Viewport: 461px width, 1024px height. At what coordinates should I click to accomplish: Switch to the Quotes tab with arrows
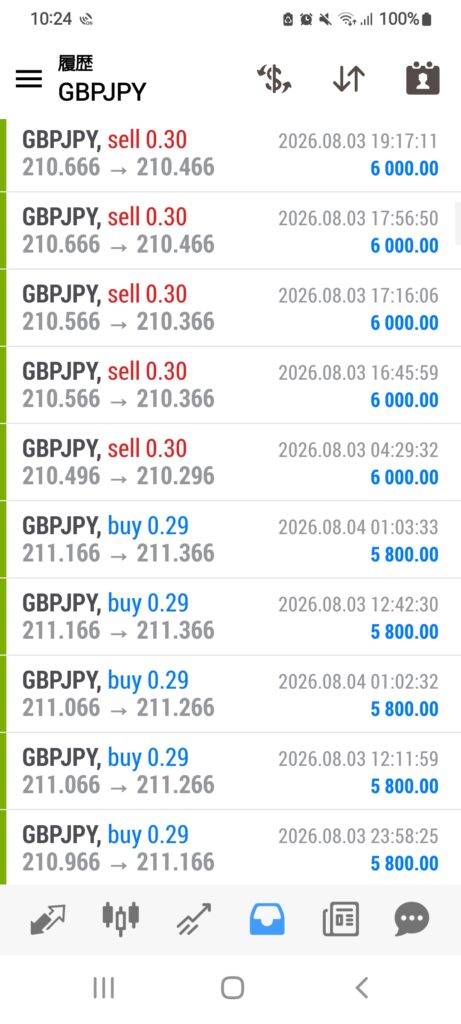(48, 920)
